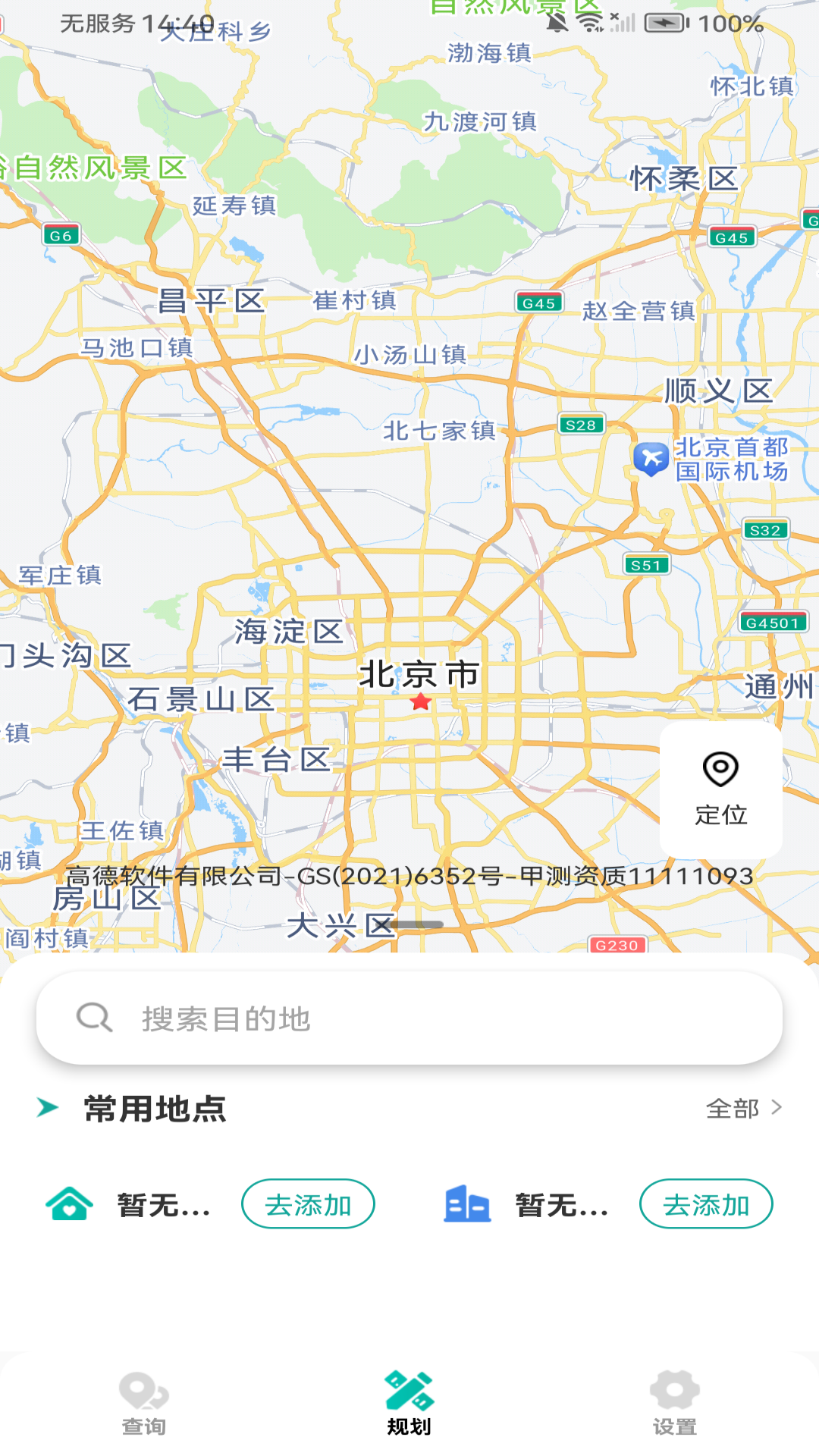Open the chevron next to 全部
Screen dimensions: 819x1456
coord(777,1108)
